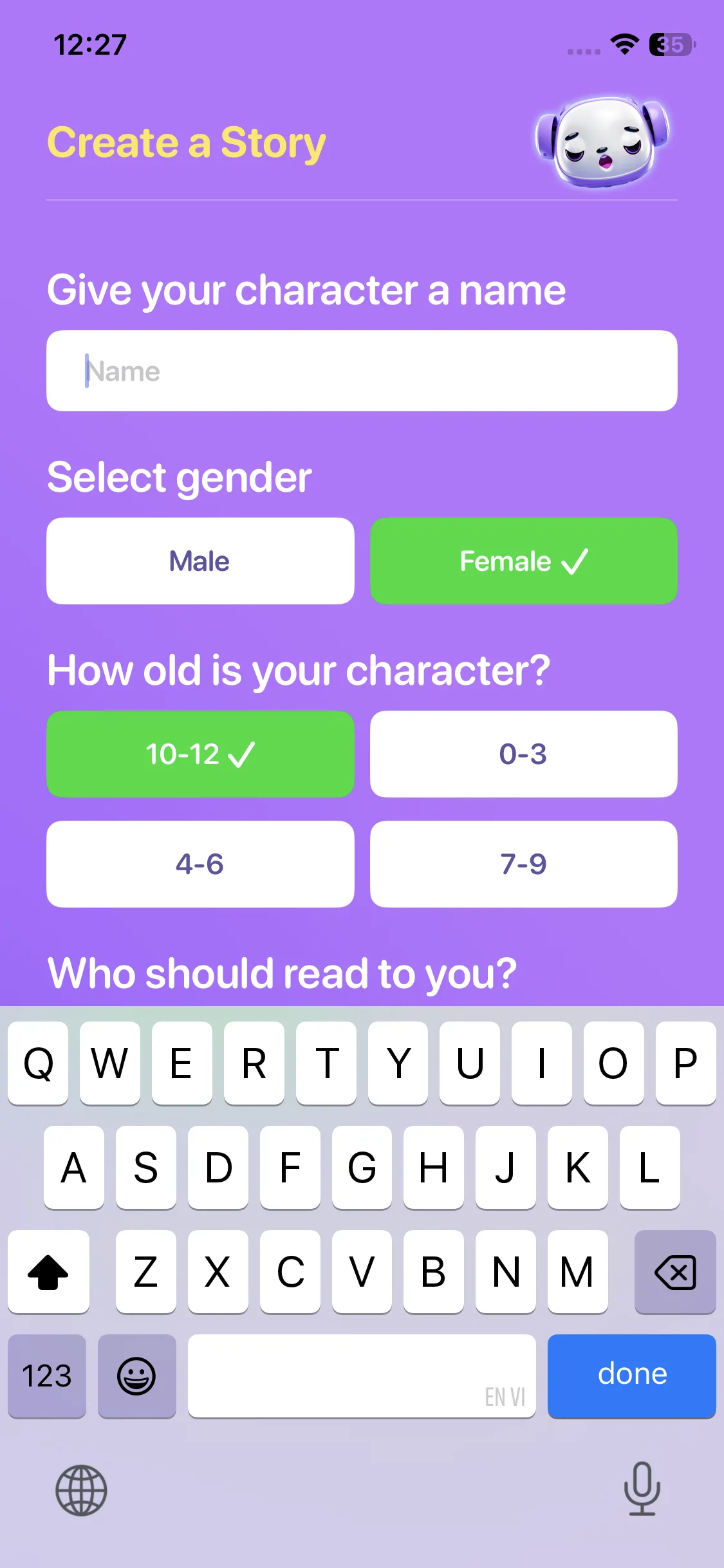The height and width of the screenshot is (1568, 724).
Task: Choose the 10-12 age range
Action: 200,754
